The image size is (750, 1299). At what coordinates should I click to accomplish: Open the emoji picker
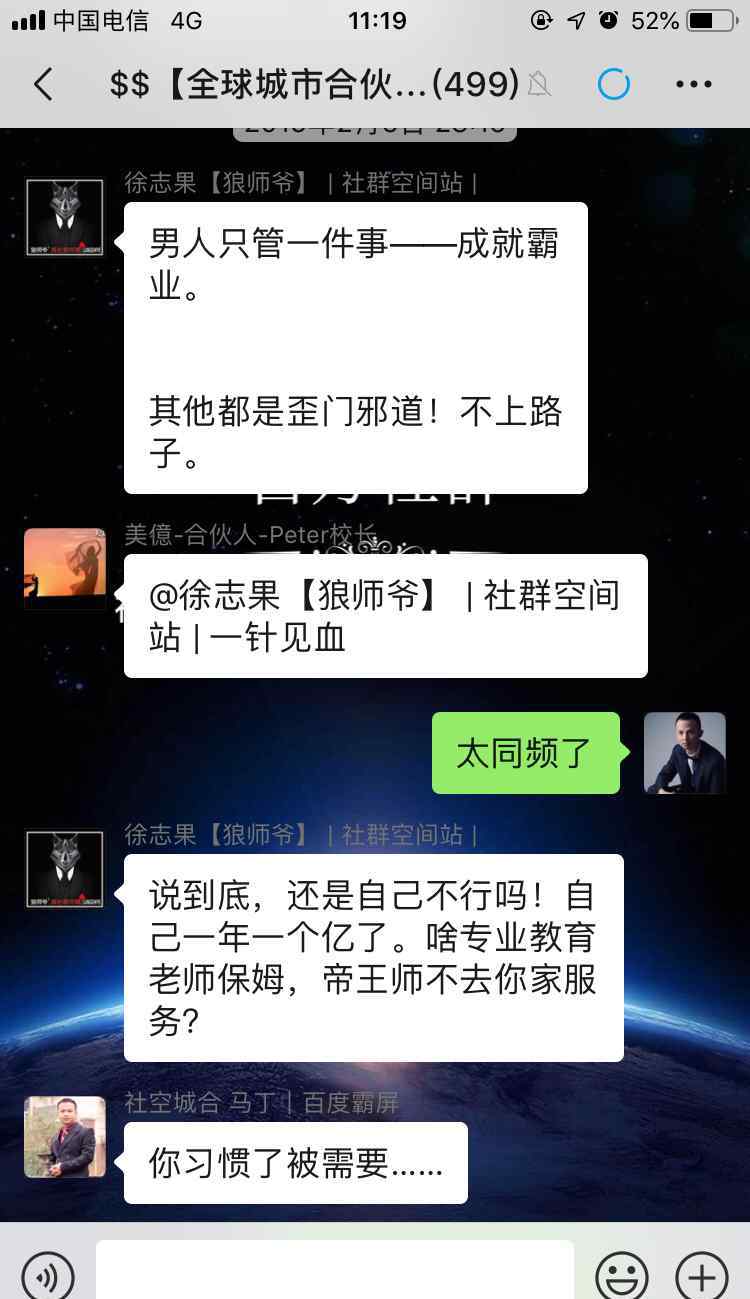[x=622, y=1274]
